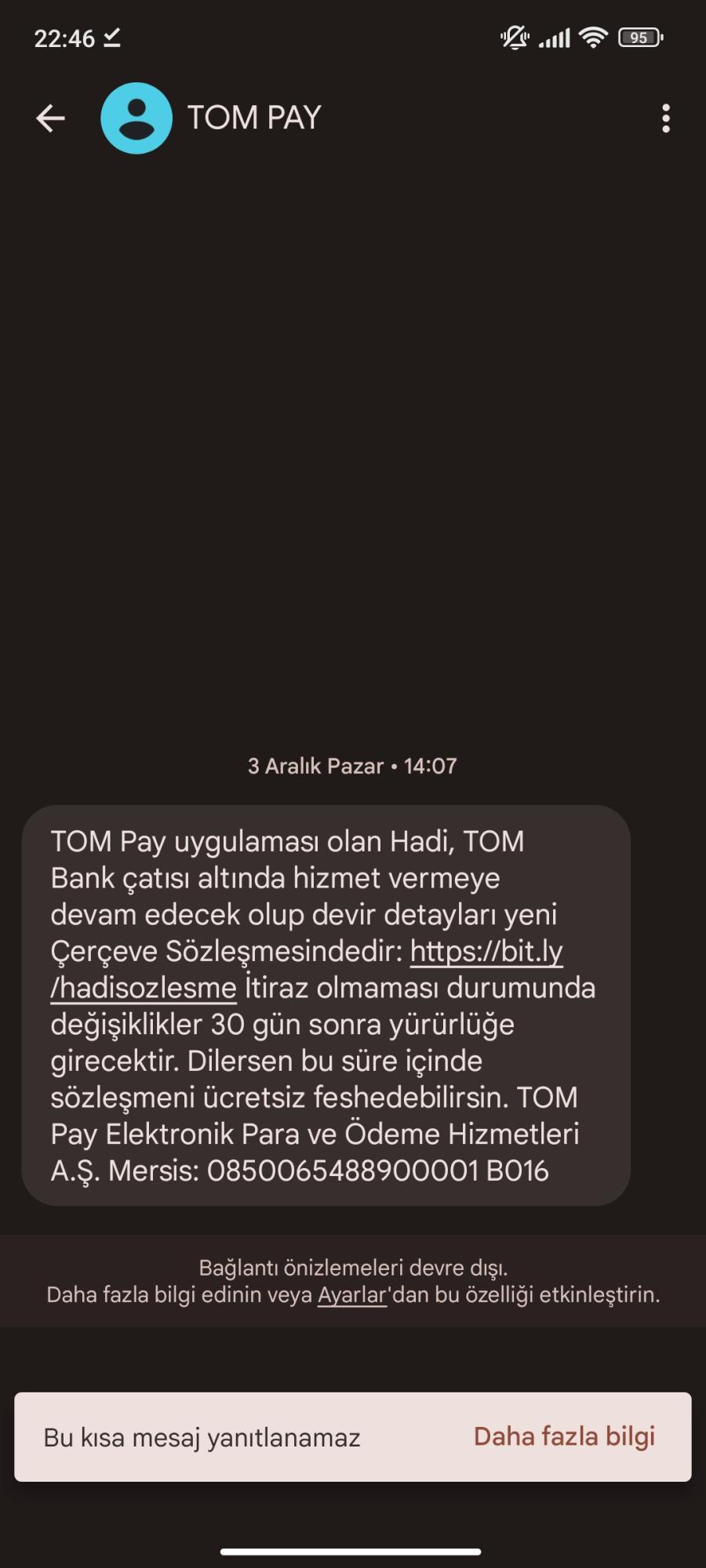Tap the muted notification bell icon

513,37
